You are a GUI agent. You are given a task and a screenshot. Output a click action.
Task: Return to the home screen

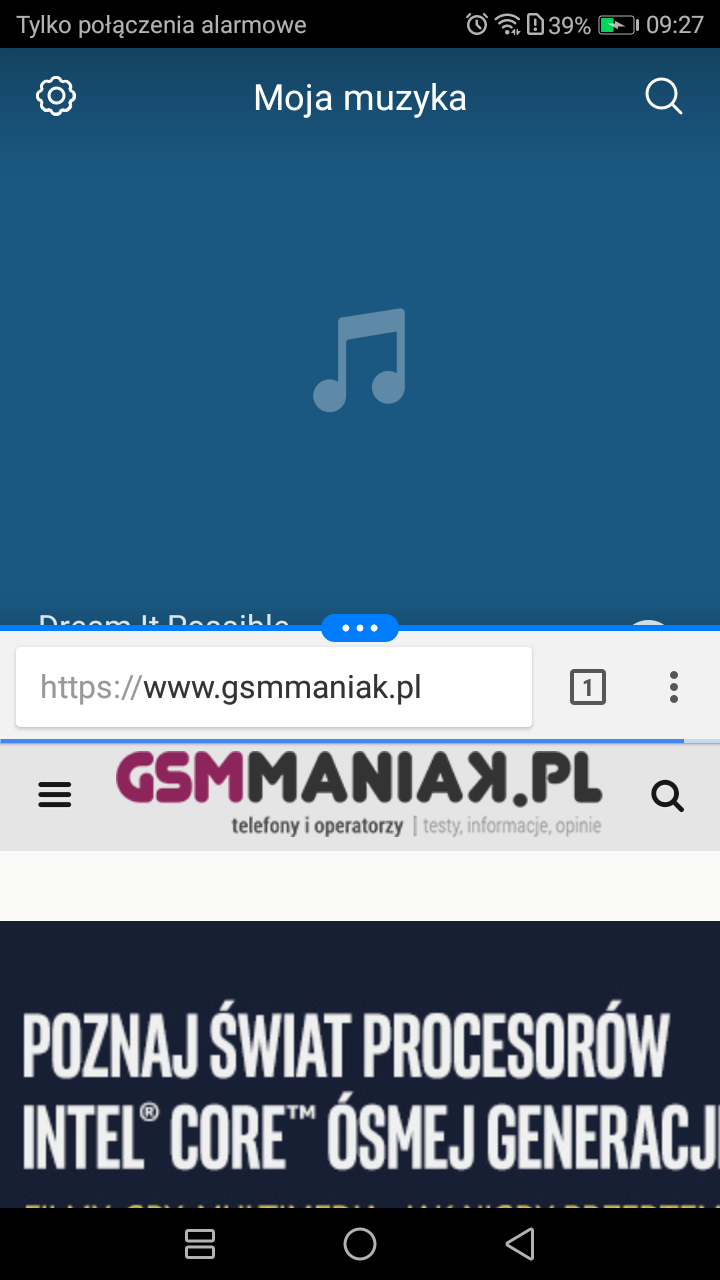(x=360, y=1244)
